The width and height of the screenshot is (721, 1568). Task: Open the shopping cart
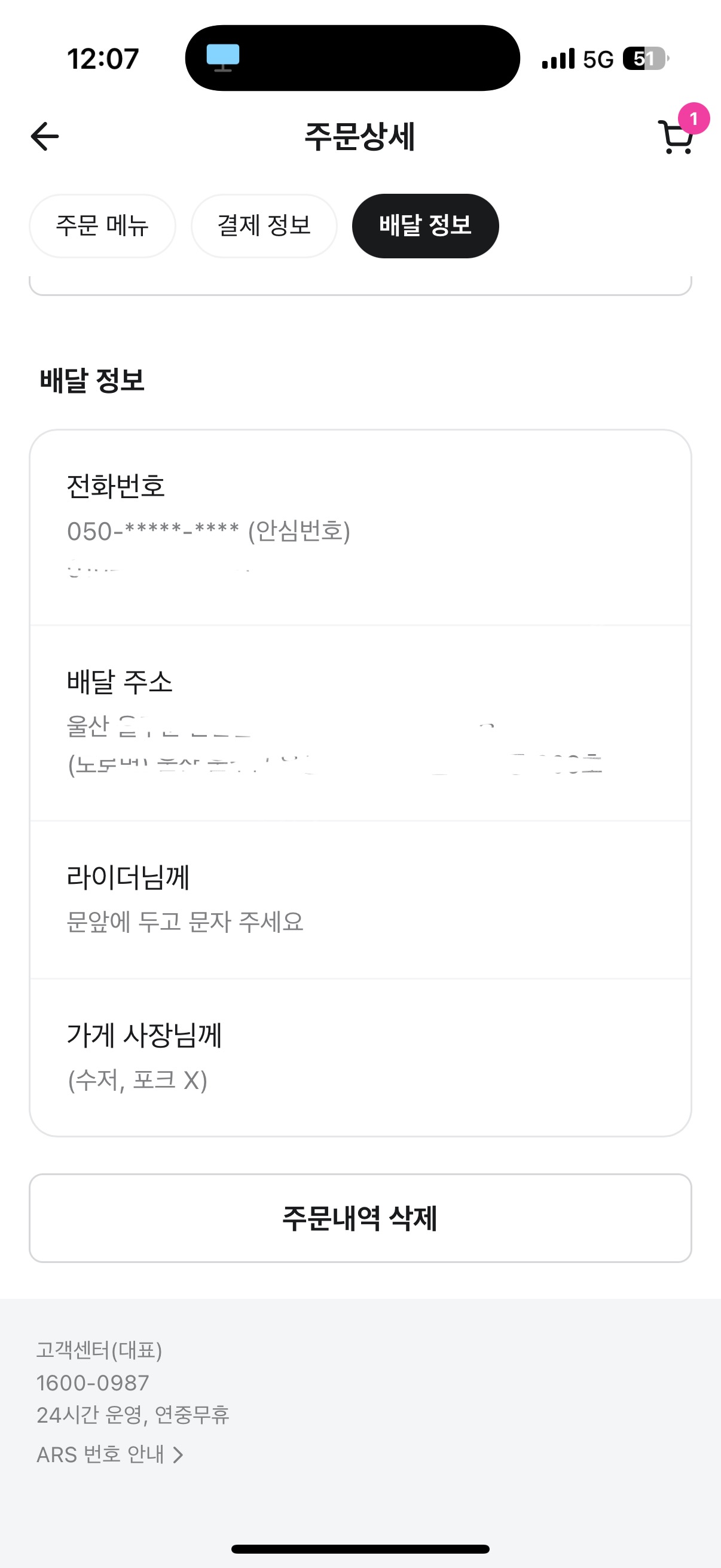point(677,136)
